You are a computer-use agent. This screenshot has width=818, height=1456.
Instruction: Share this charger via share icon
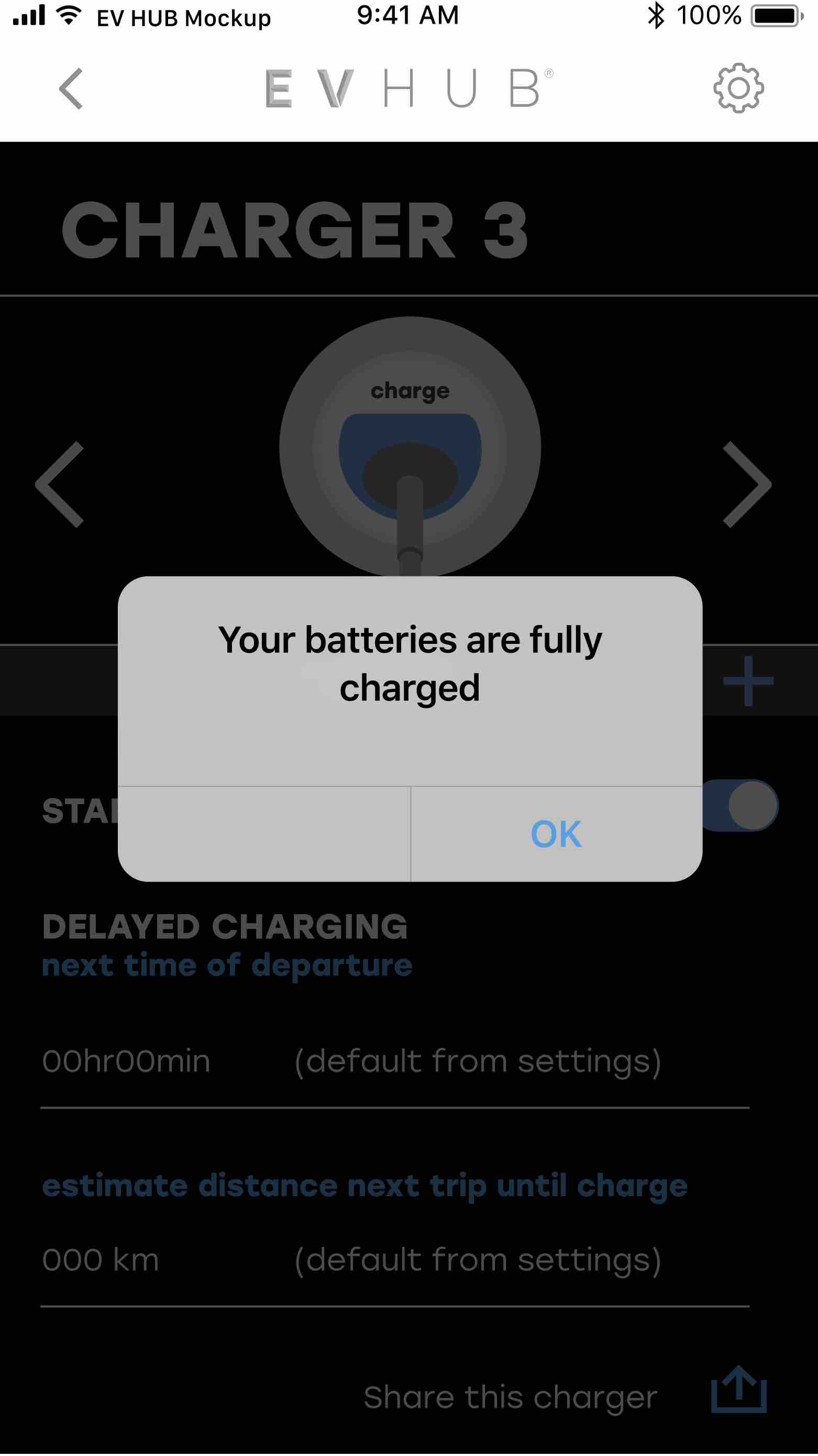[x=738, y=1389]
